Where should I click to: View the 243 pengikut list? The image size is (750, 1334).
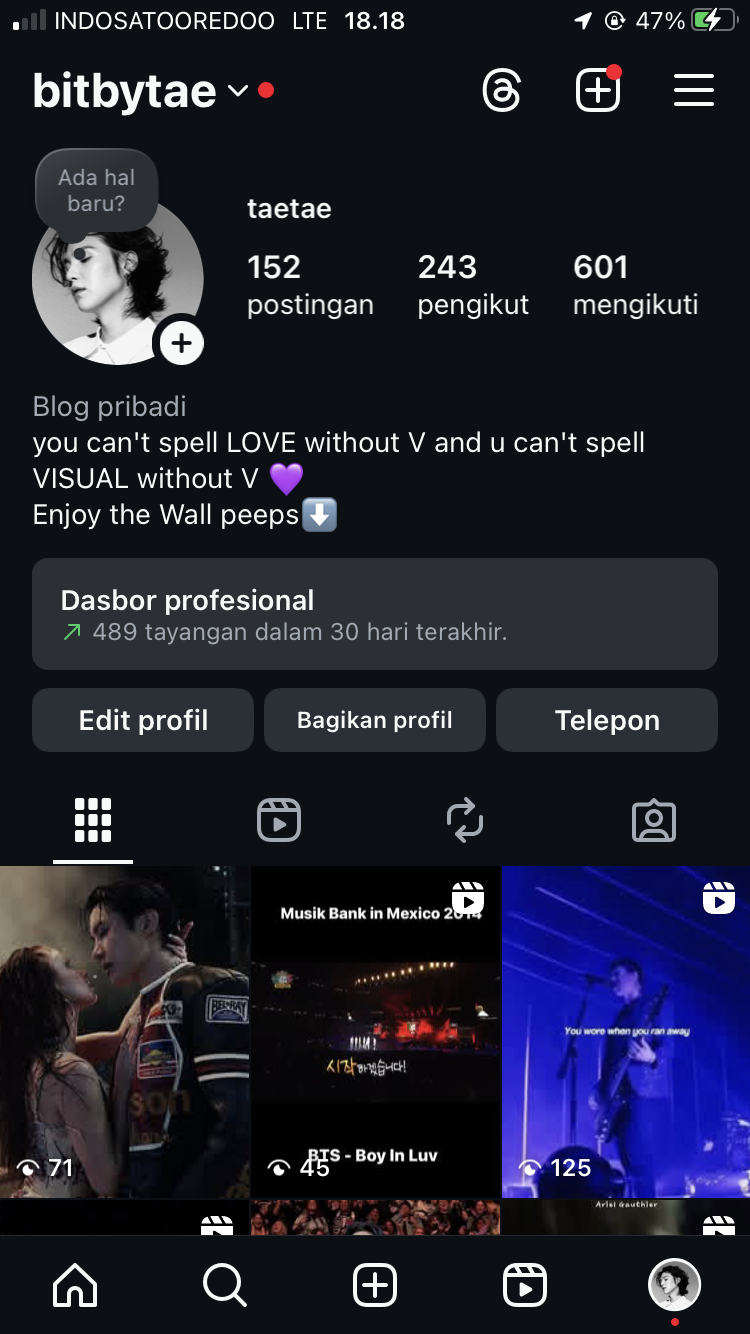tap(473, 284)
